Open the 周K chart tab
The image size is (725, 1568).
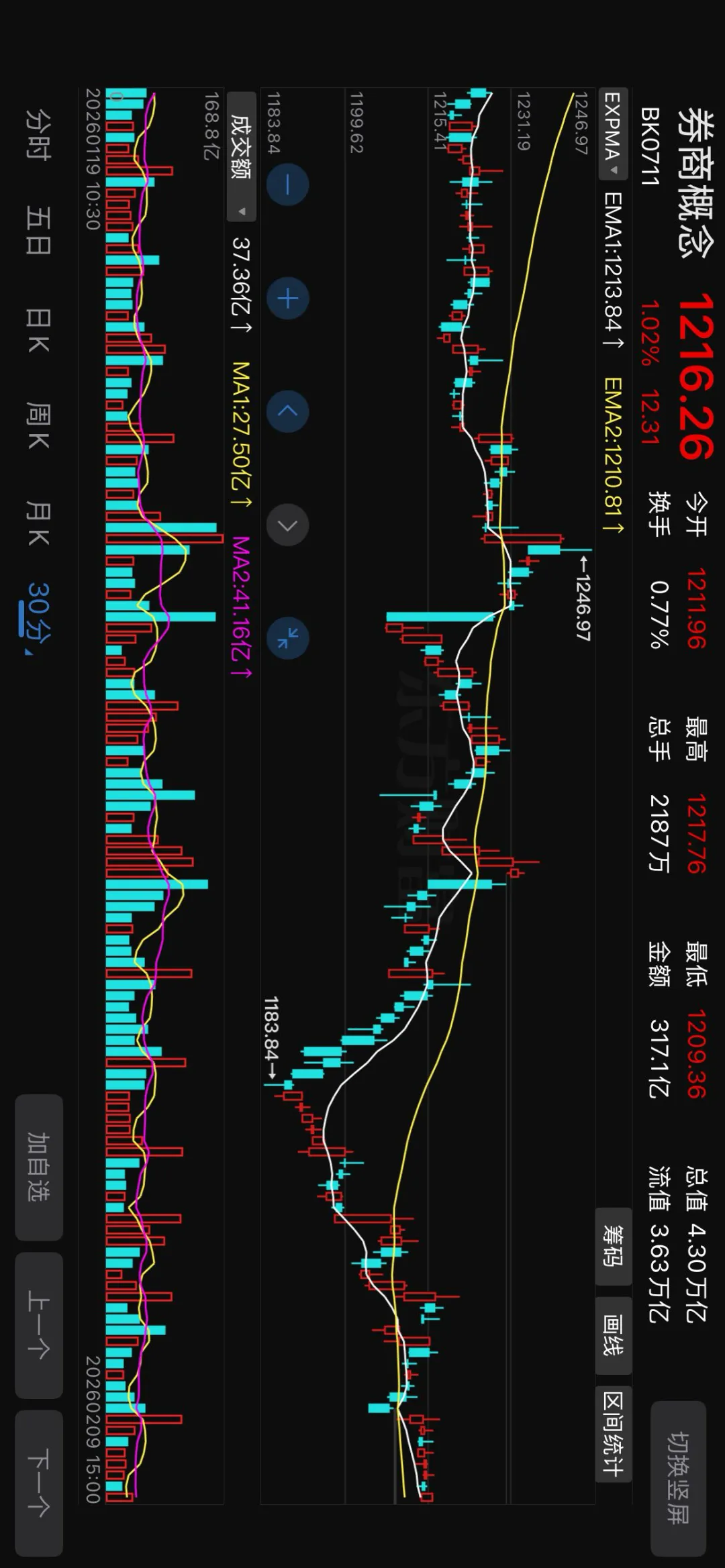pyautogui.click(x=38, y=426)
